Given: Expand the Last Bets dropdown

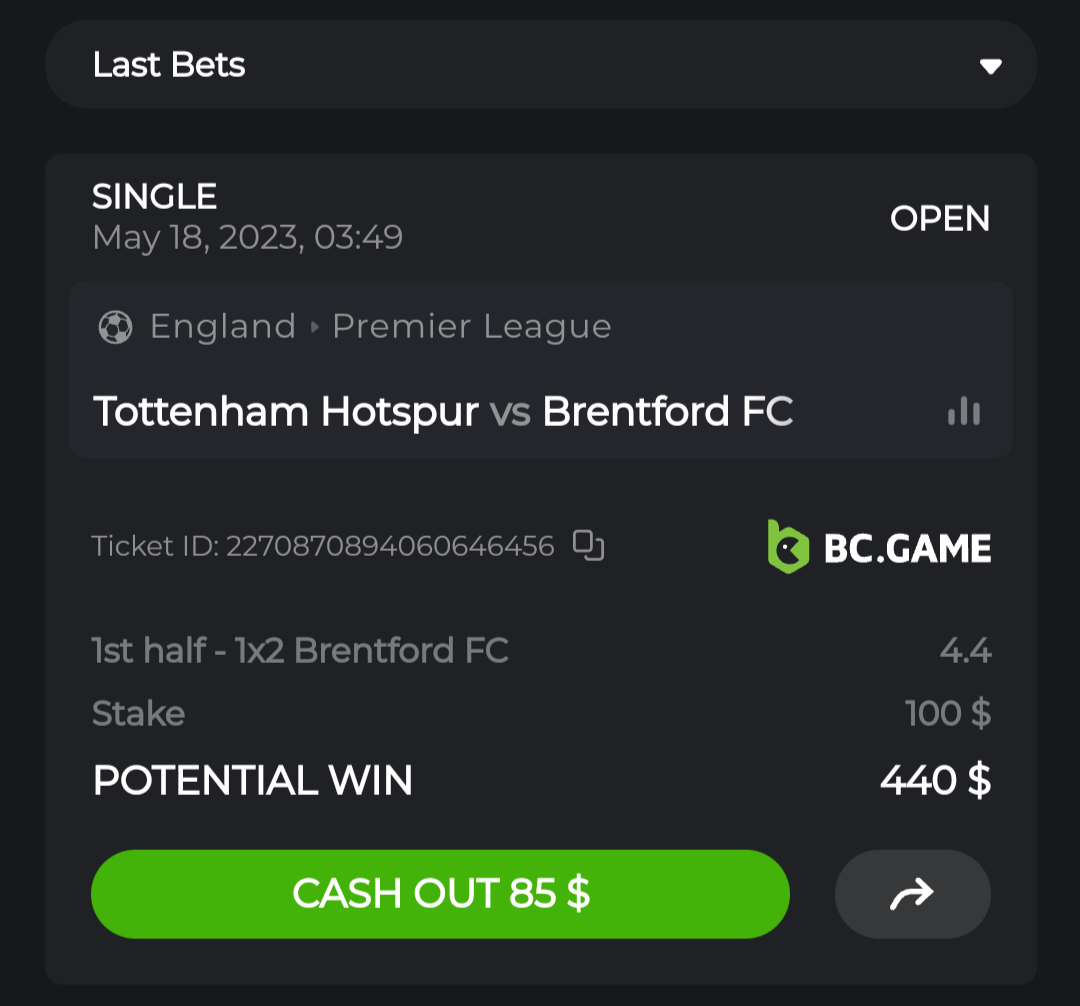Looking at the screenshot, I should click(x=989, y=66).
